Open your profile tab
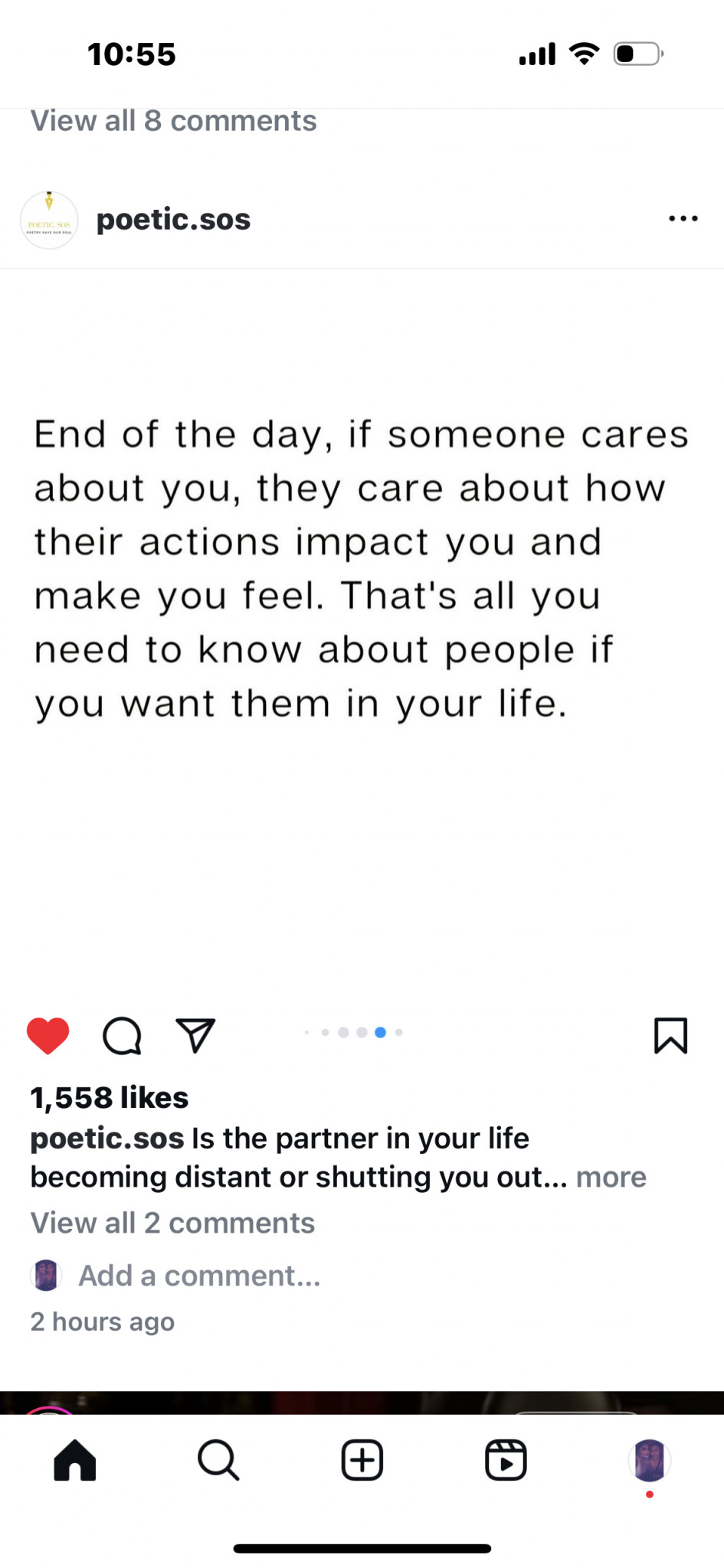Viewport: 724px width, 1568px height. pos(650,1461)
